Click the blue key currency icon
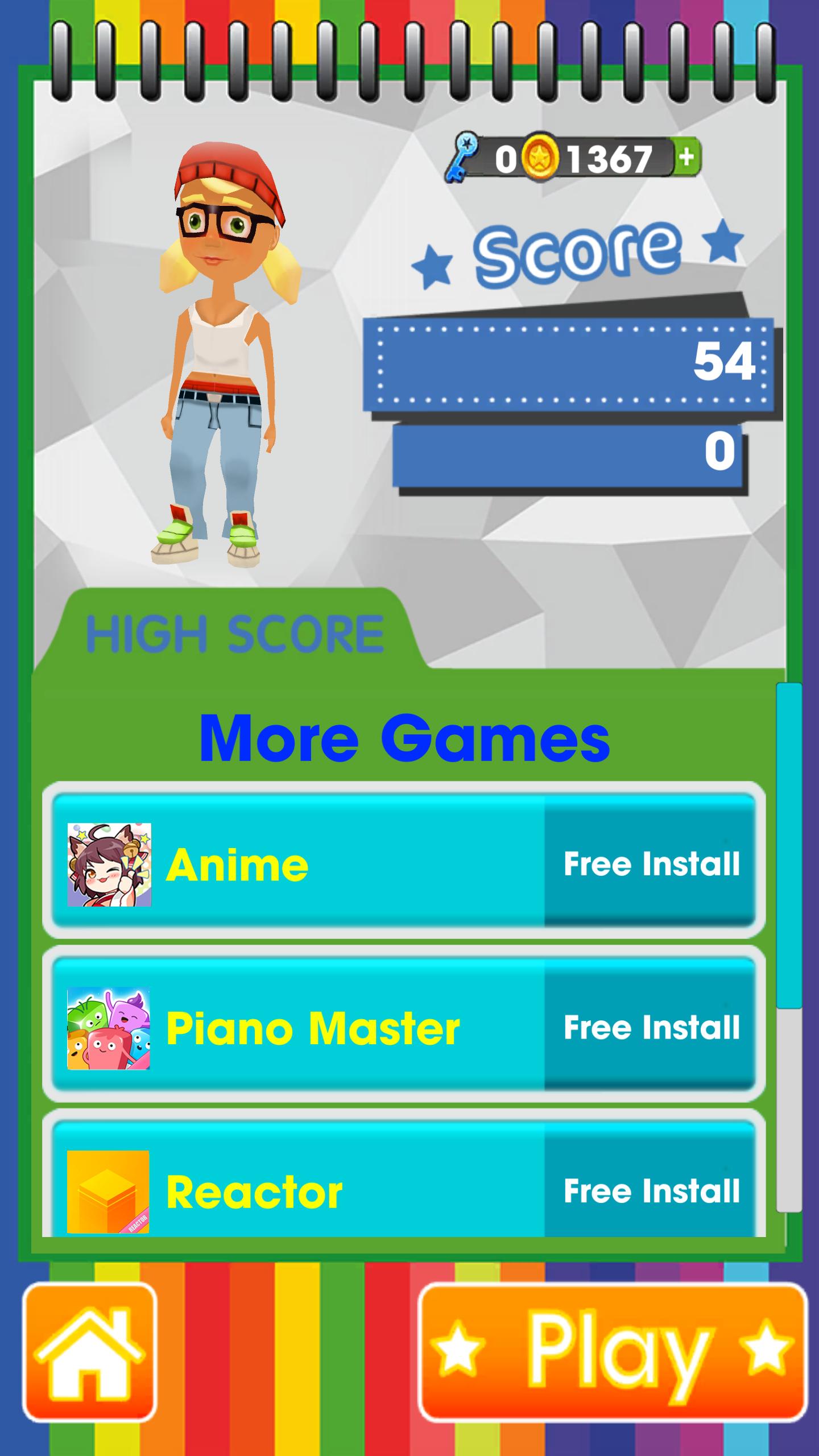This screenshot has width=819, height=1456. pyautogui.click(x=464, y=155)
